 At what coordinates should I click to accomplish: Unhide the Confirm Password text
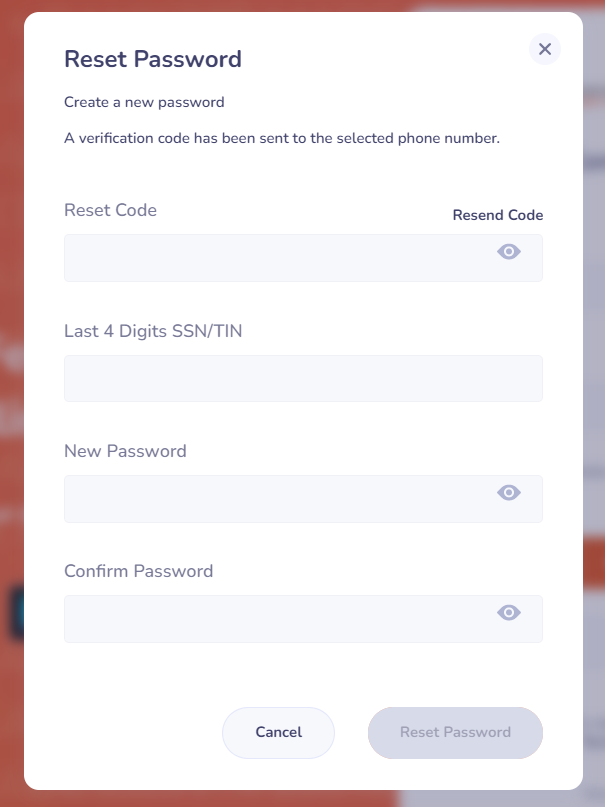[x=509, y=613]
